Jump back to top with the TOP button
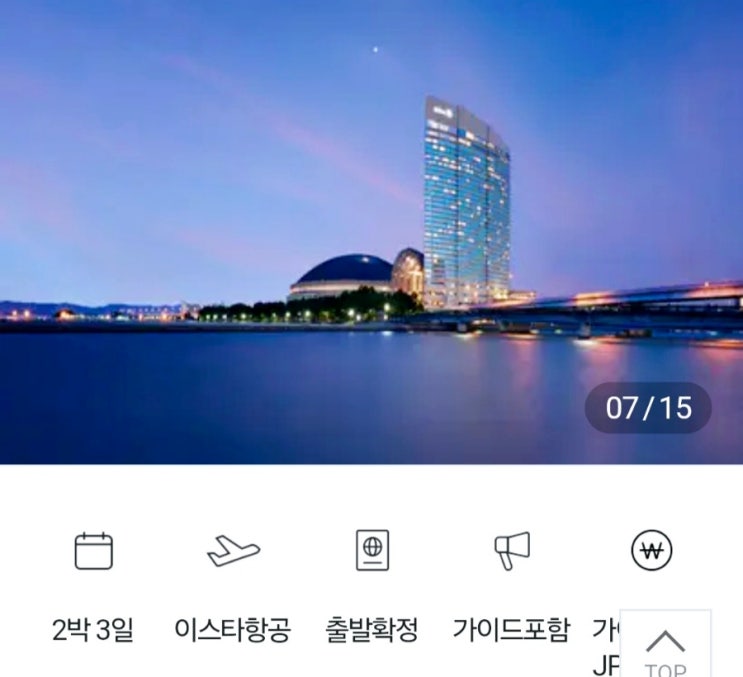This screenshot has height=677, width=743. [x=665, y=647]
